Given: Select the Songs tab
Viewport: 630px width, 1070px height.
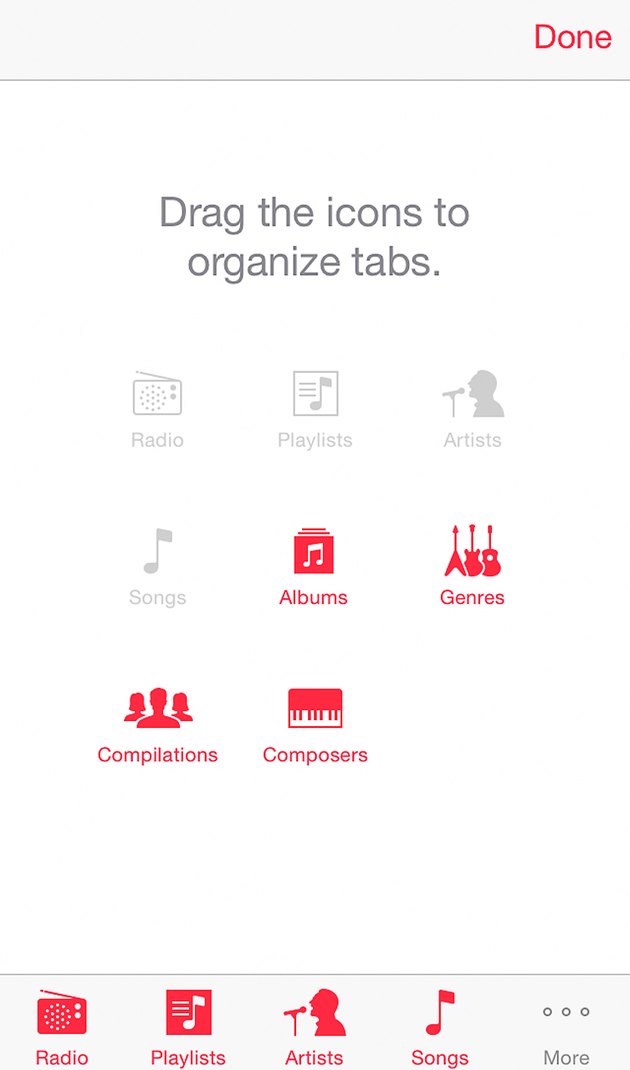Looking at the screenshot, I should [440, 1025].
